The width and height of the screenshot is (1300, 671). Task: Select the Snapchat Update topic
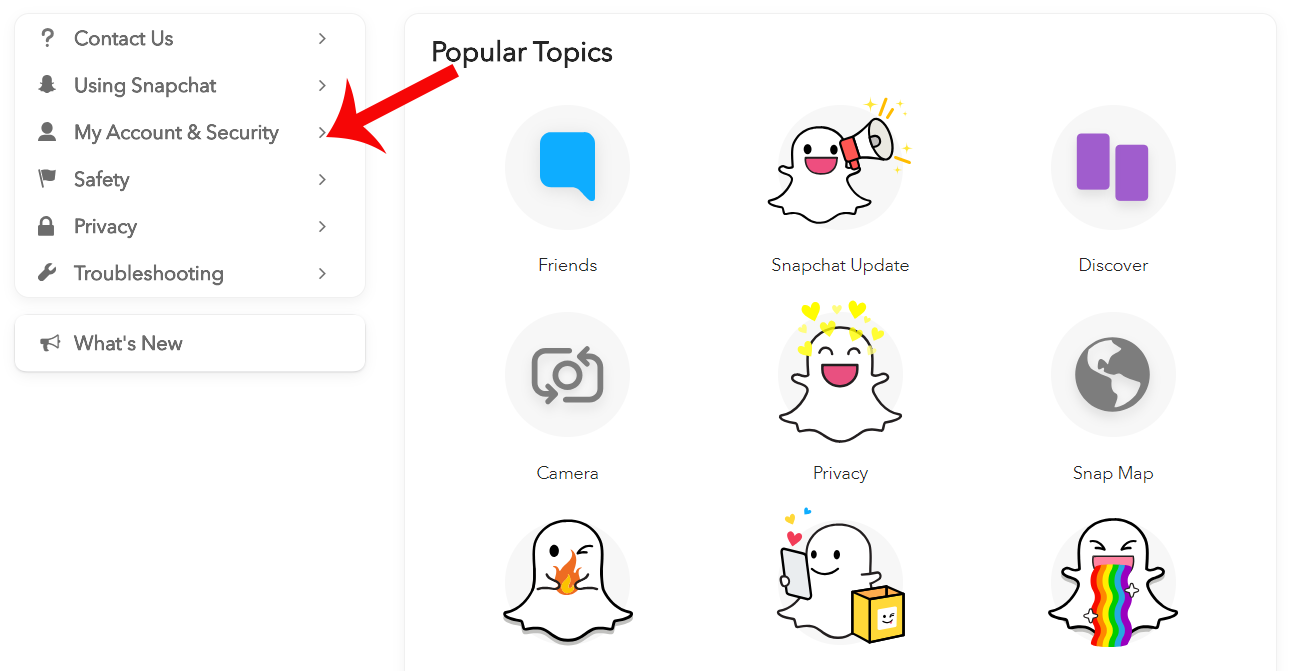(840, 168)
